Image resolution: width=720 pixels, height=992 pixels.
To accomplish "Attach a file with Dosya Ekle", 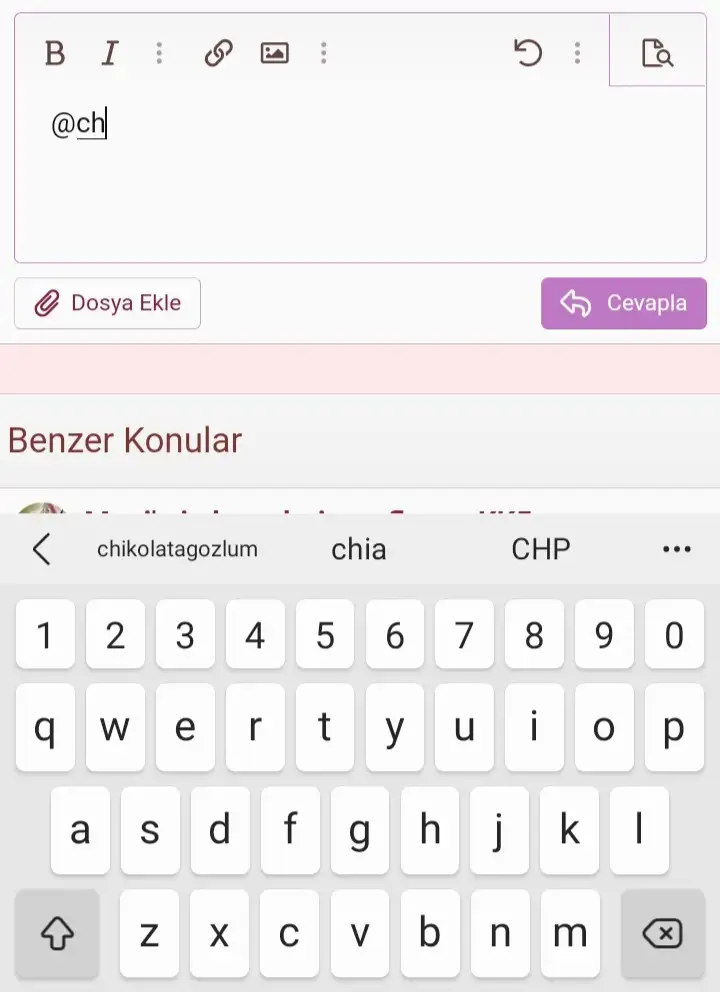I will (x=108, y=303).
